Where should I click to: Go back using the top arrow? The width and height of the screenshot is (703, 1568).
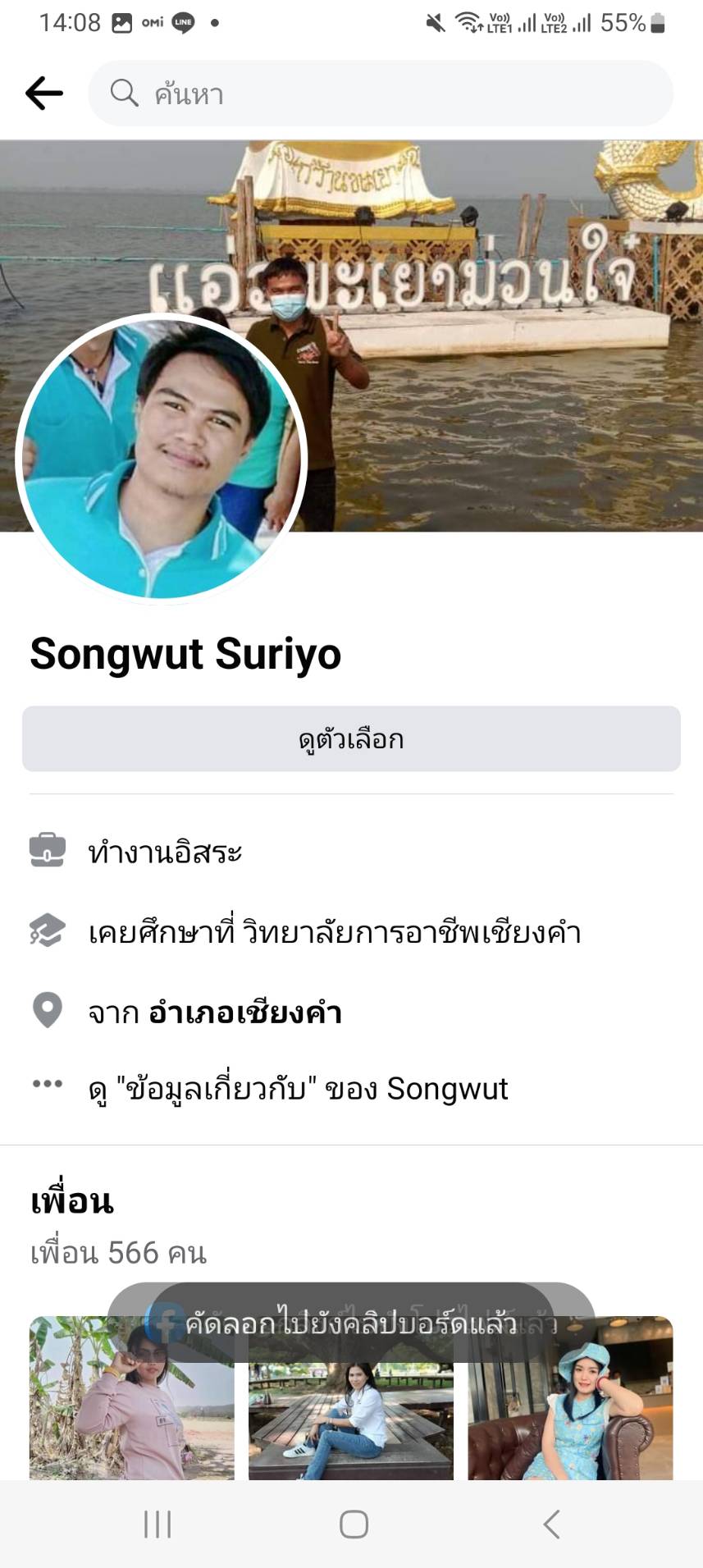44,94
